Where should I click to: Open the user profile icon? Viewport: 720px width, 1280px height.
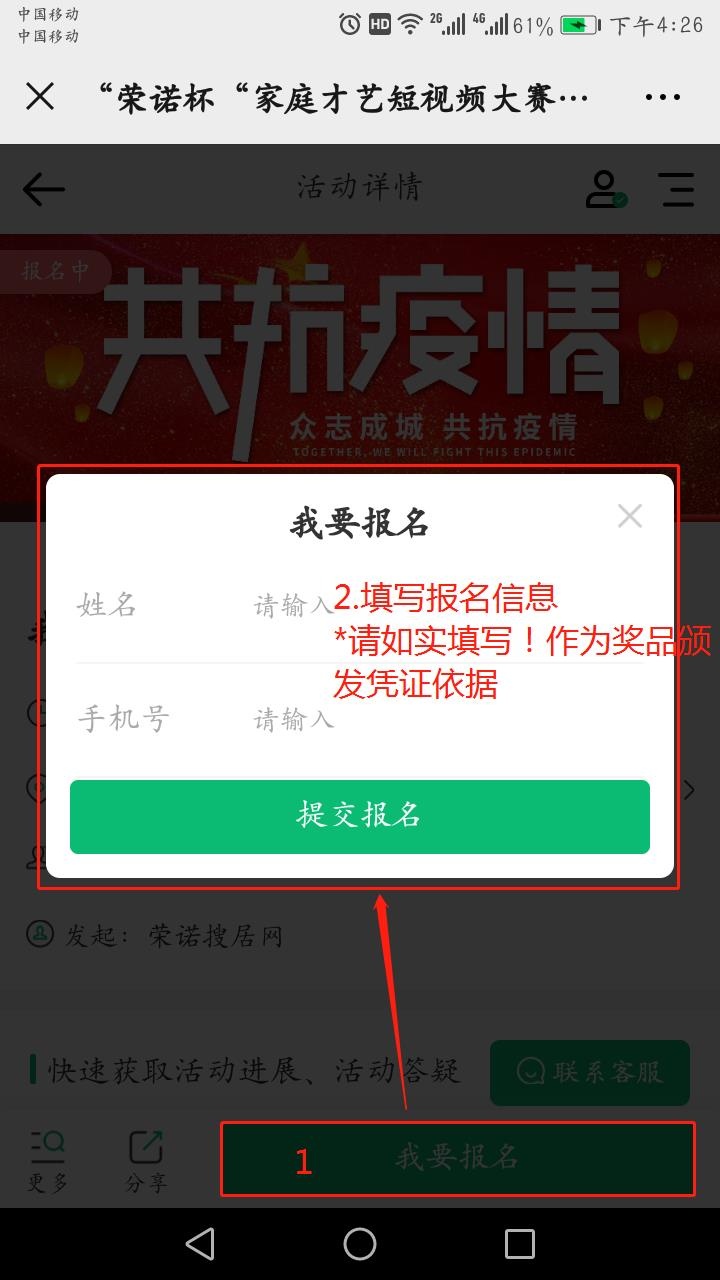(605, 189)
